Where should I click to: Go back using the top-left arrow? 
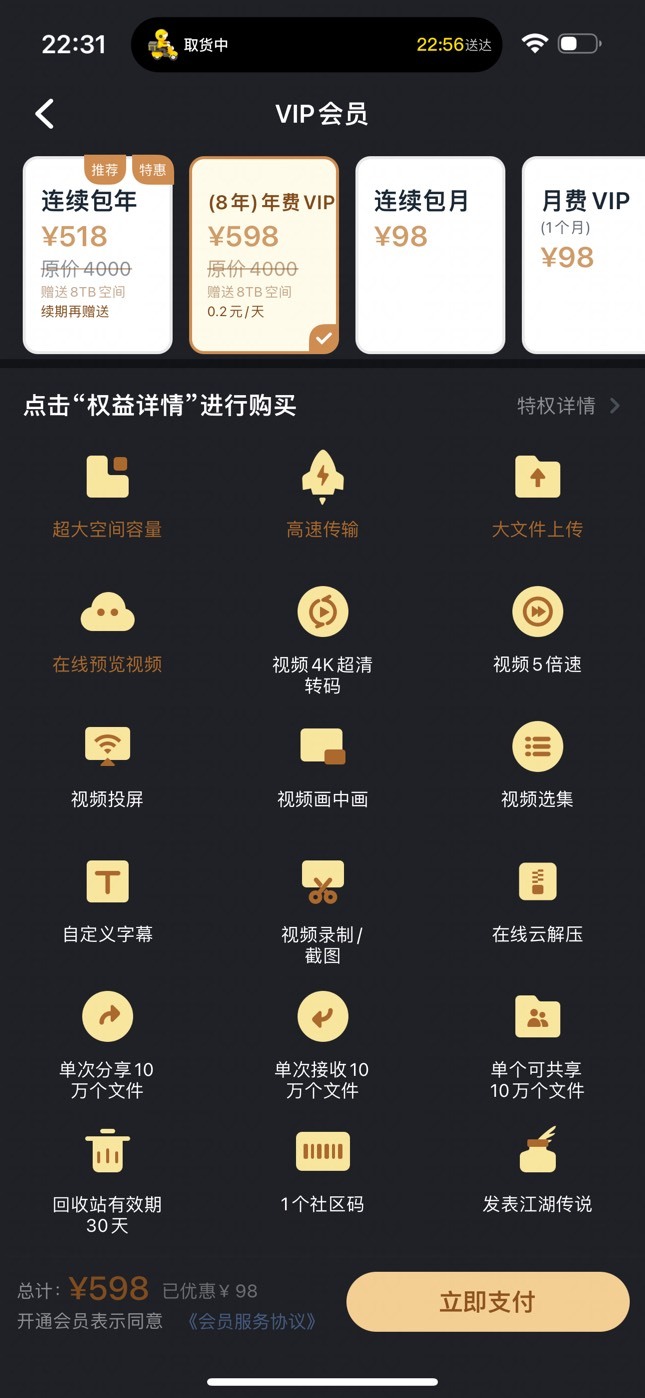pos(45,114)
